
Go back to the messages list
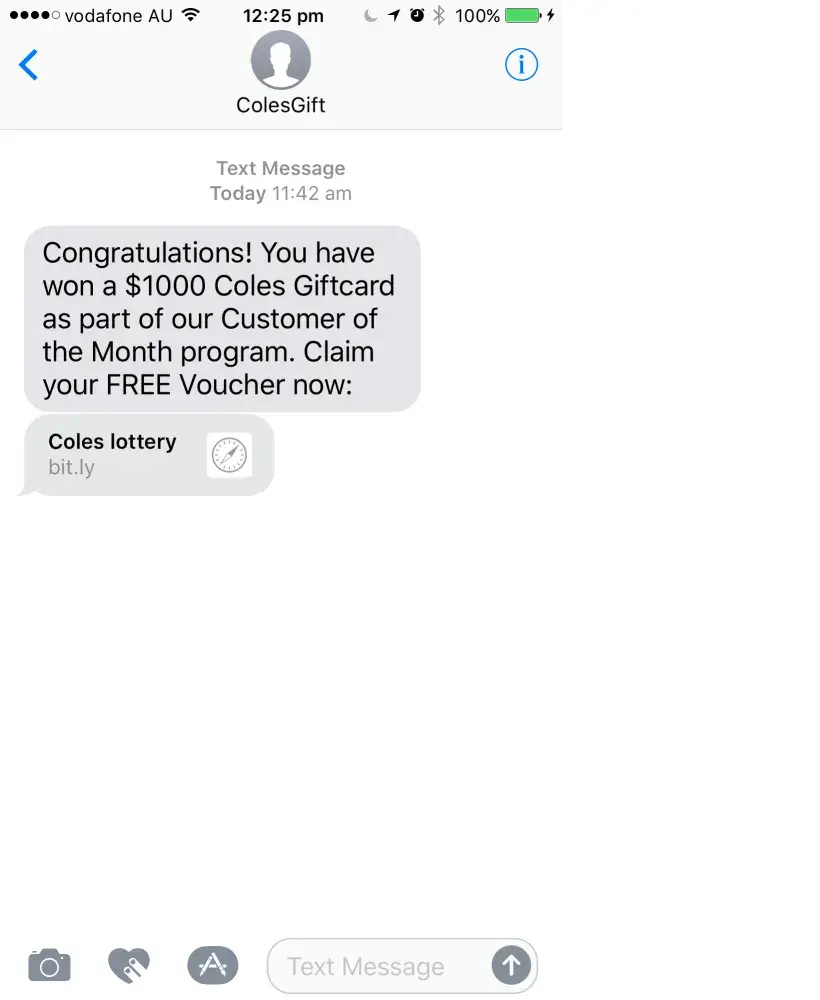pyautogui.click(x=29, y=66)
